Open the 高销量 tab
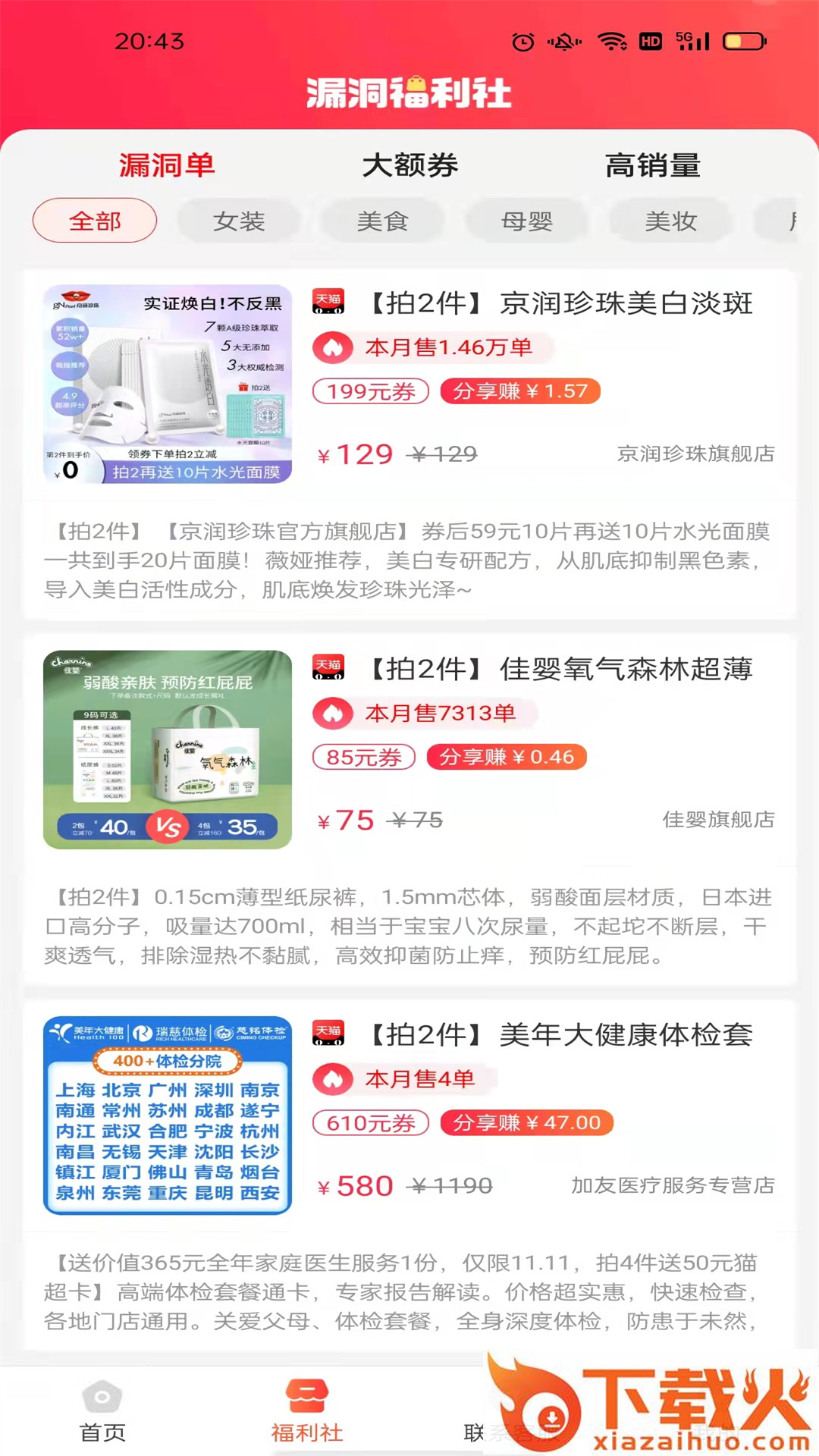The height and width of the screenshot is (1456, 819). 652,165
